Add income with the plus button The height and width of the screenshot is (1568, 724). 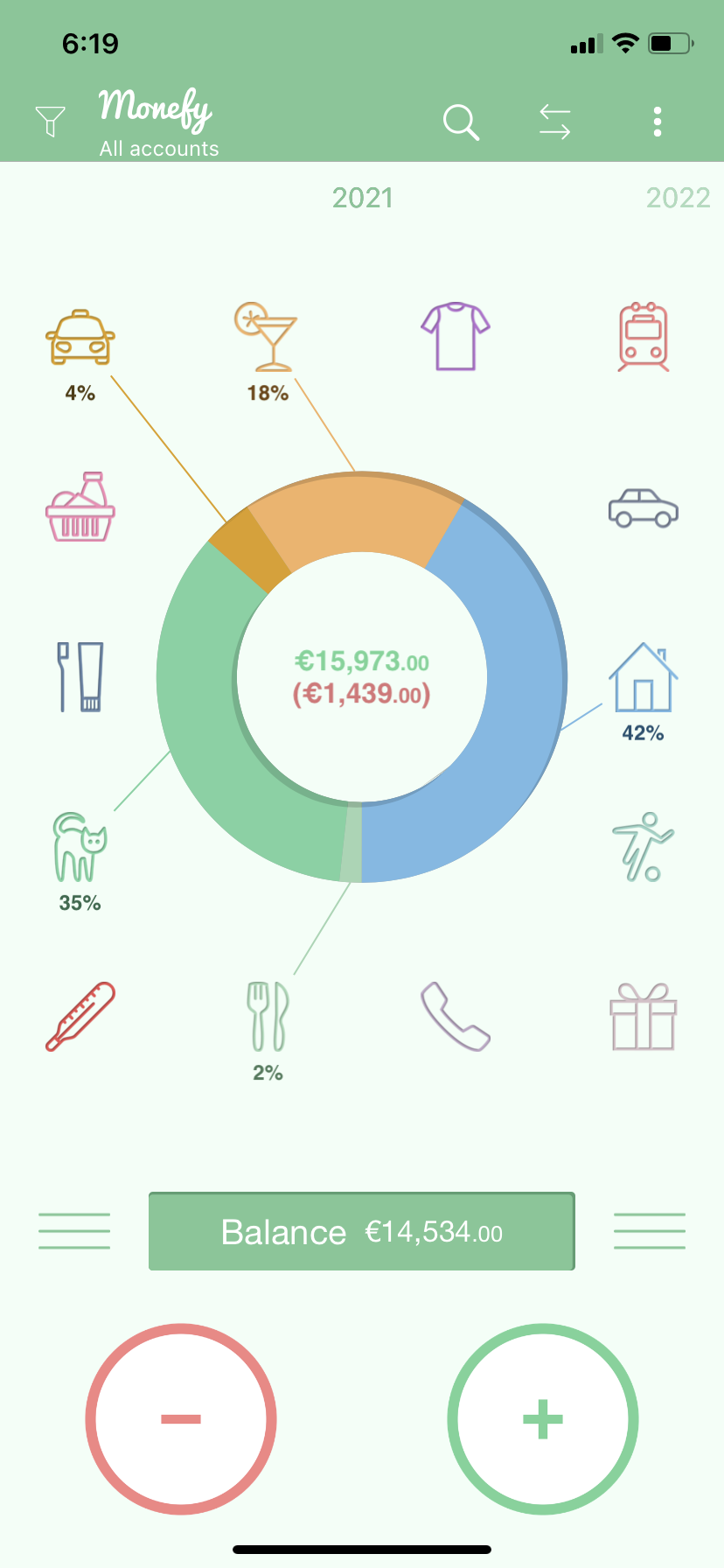(543, 1418)
